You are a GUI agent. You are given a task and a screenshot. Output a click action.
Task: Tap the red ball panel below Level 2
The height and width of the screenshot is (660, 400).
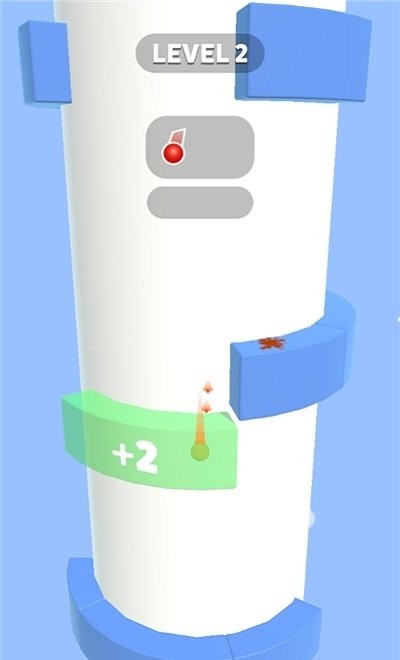200,147
